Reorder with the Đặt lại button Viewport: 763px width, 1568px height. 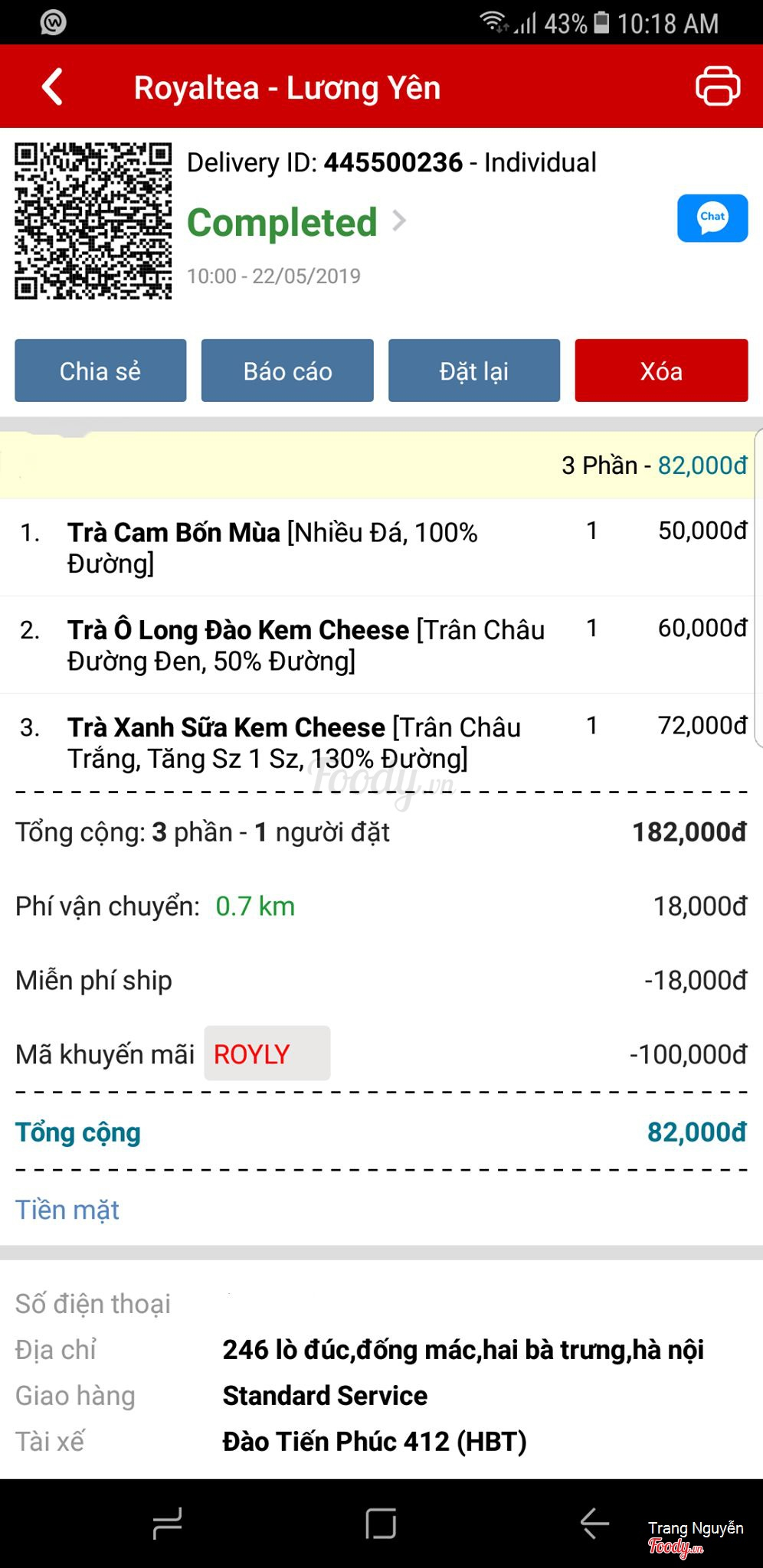coord(474,371)
